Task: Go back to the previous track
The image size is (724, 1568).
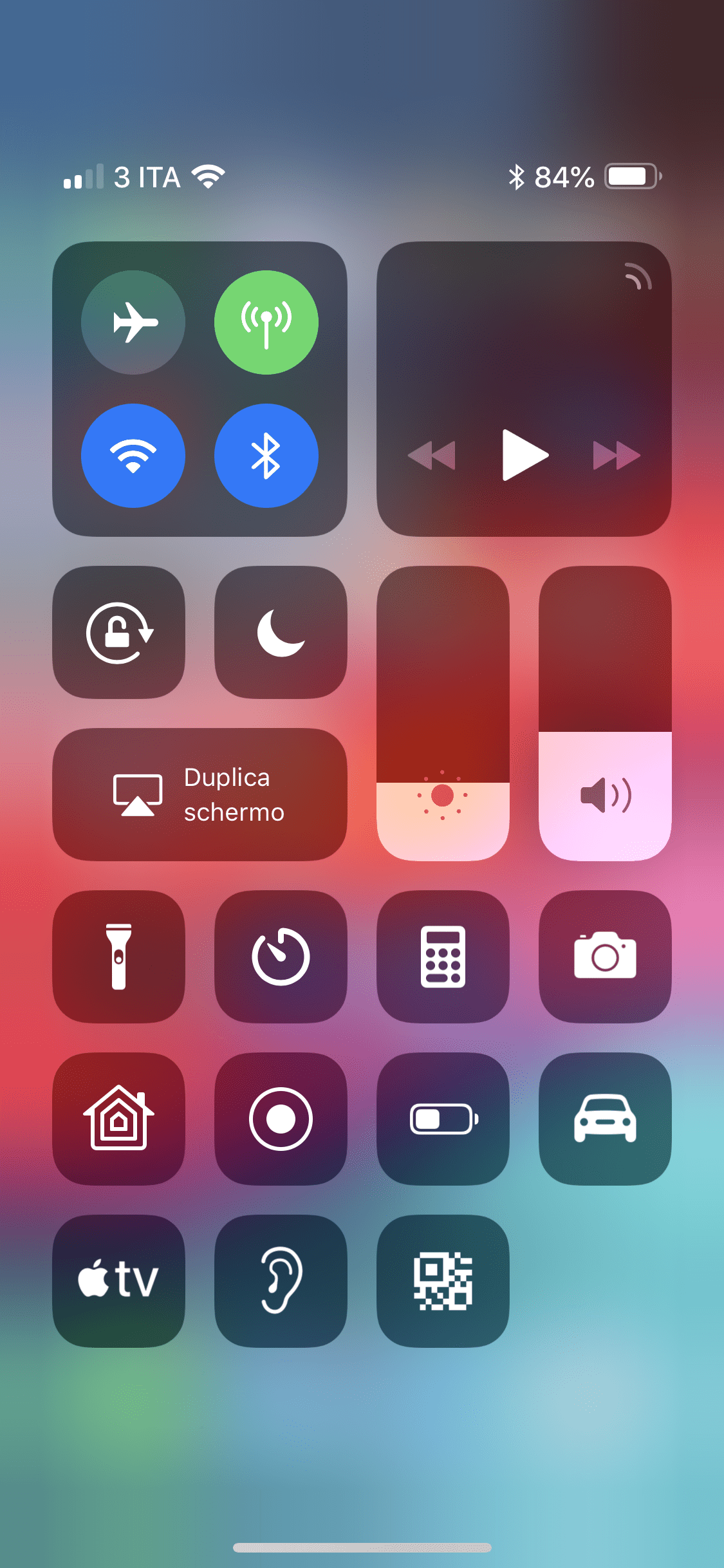Action: [x=432, y=456]
